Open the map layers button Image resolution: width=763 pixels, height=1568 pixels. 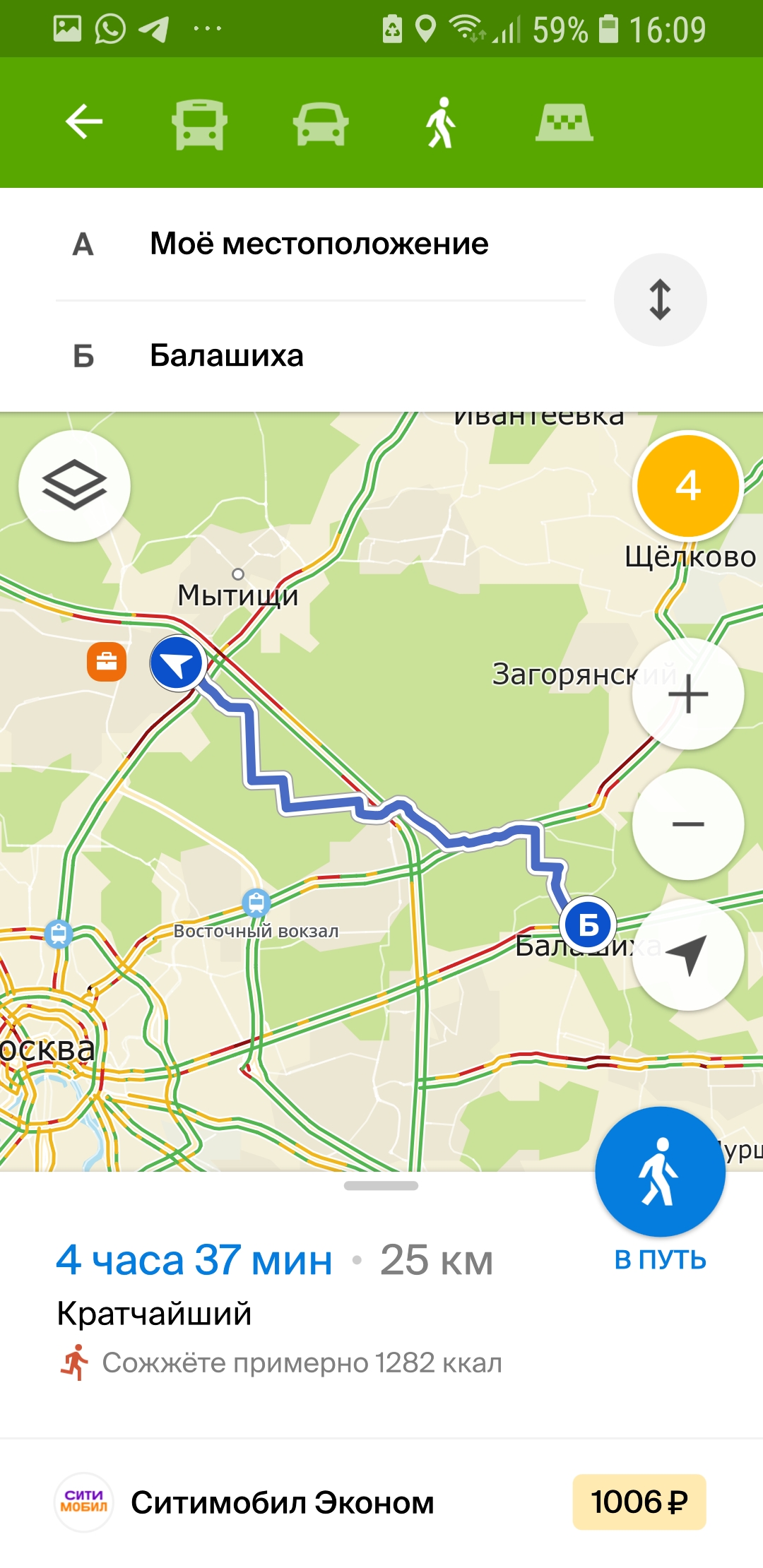click(x=74, y=486)
